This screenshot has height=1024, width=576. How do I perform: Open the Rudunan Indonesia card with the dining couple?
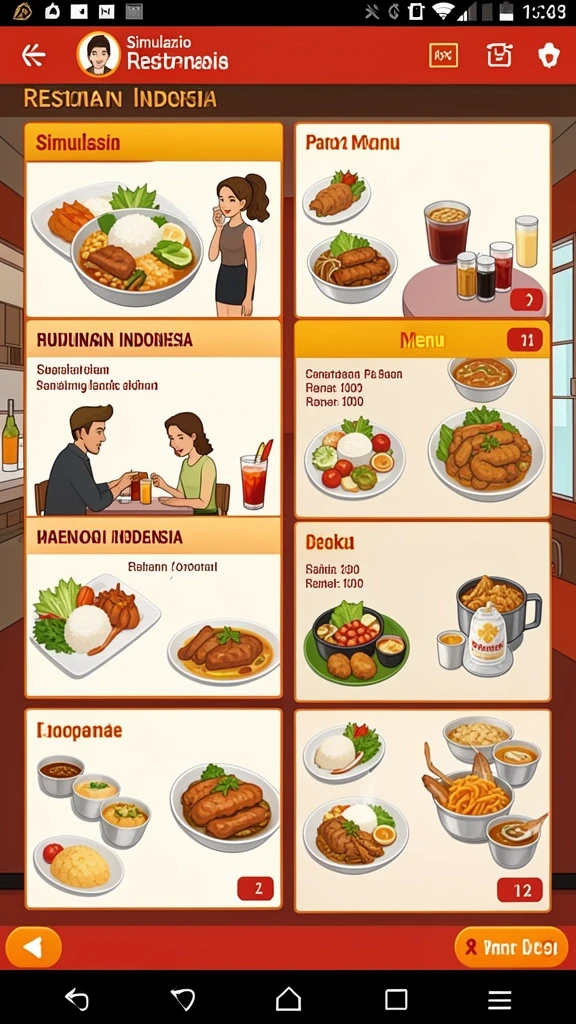[x=153, y=419]
